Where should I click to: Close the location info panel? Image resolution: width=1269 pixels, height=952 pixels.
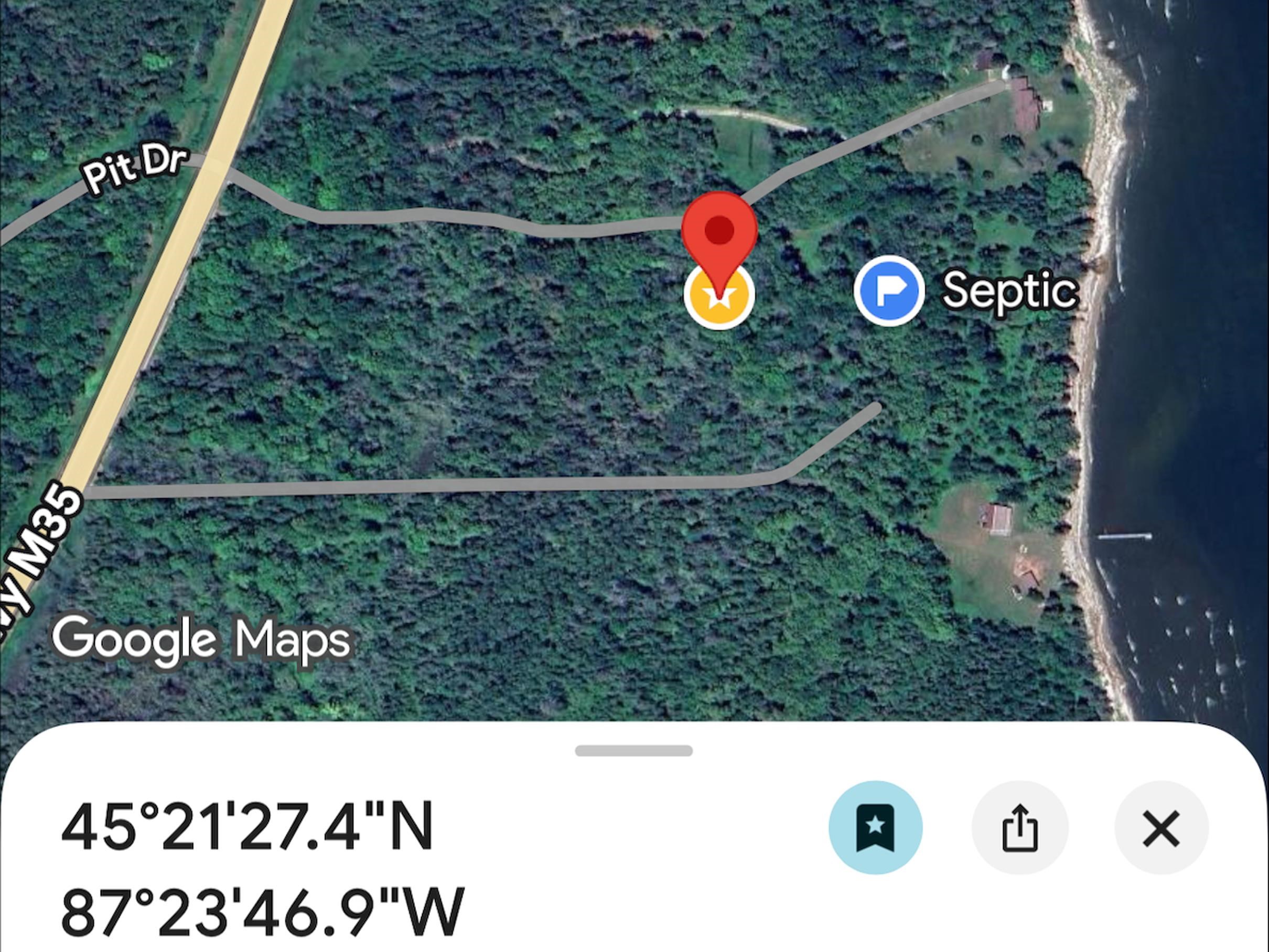pyautogui.click(x=1161, y=828)
